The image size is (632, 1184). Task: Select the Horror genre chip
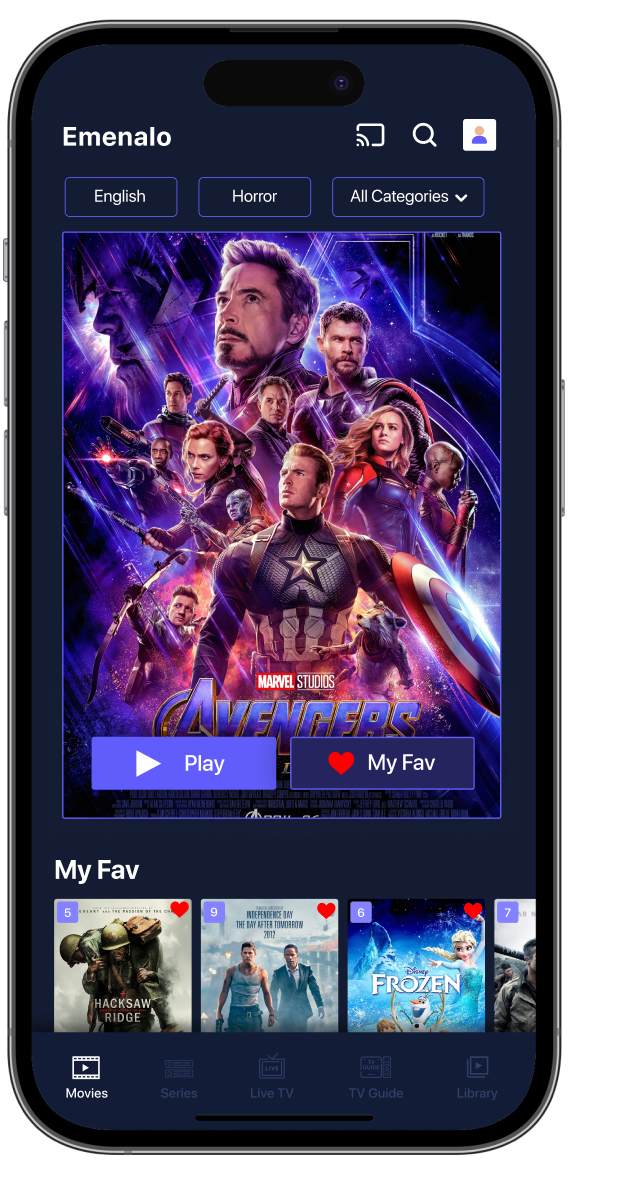click(254, 197)
